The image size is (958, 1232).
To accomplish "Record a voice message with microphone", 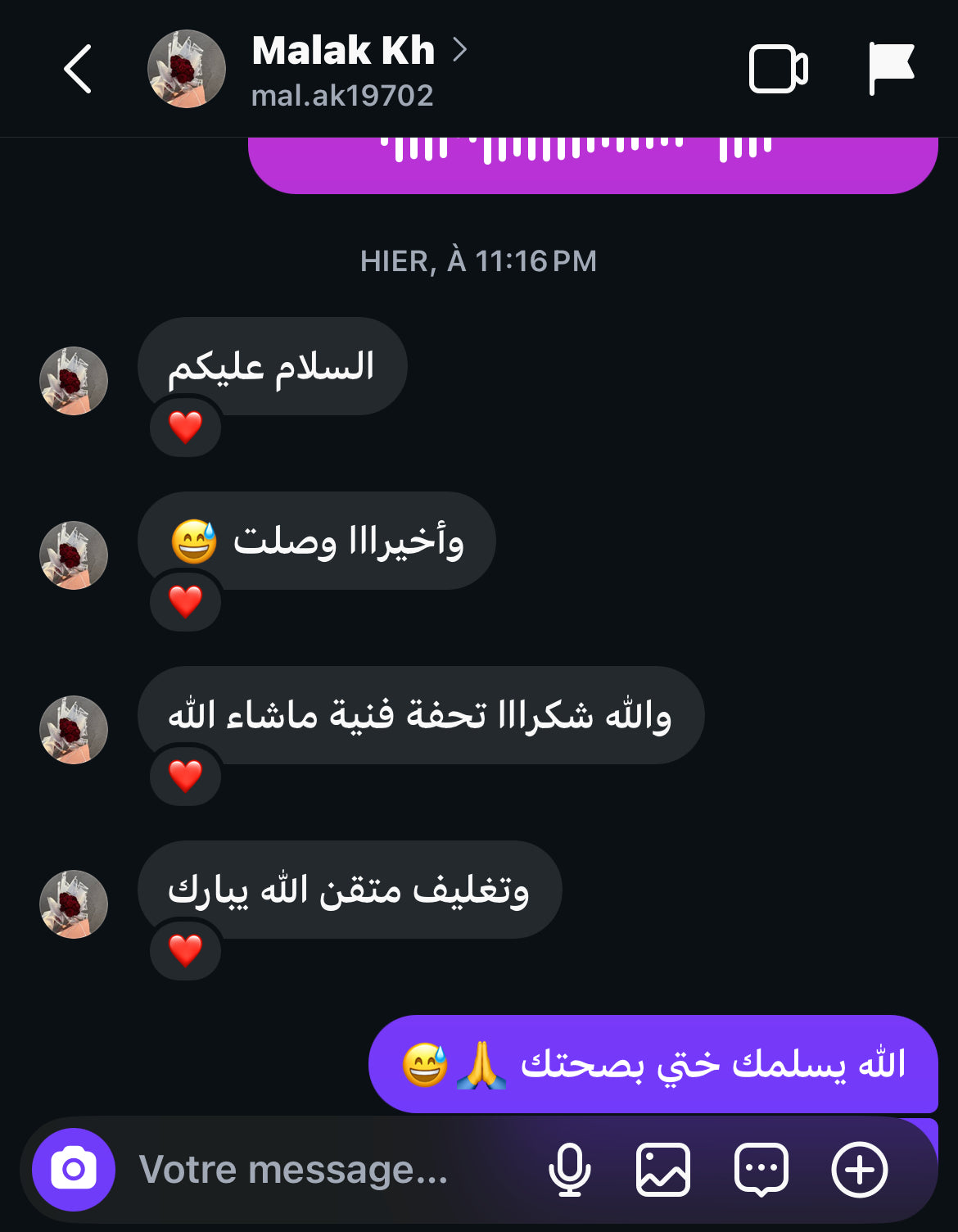I will (569, 1170).
